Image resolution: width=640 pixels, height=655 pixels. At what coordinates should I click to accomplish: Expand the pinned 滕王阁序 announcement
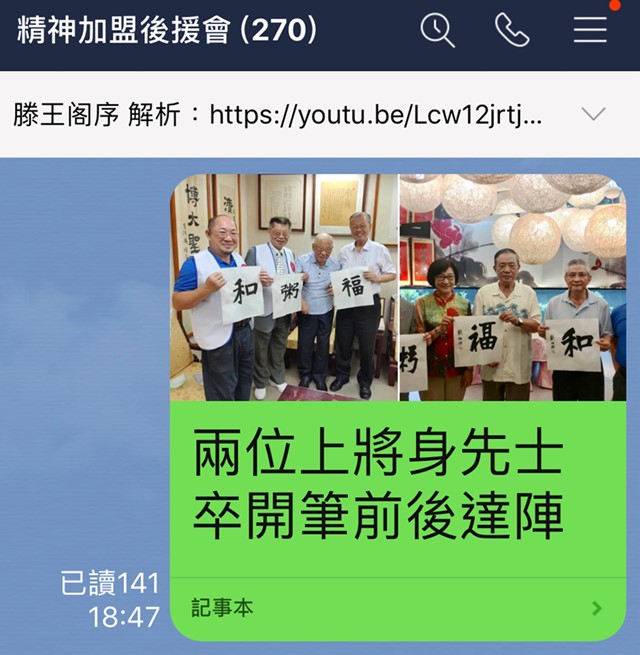[x=594, y=114]
